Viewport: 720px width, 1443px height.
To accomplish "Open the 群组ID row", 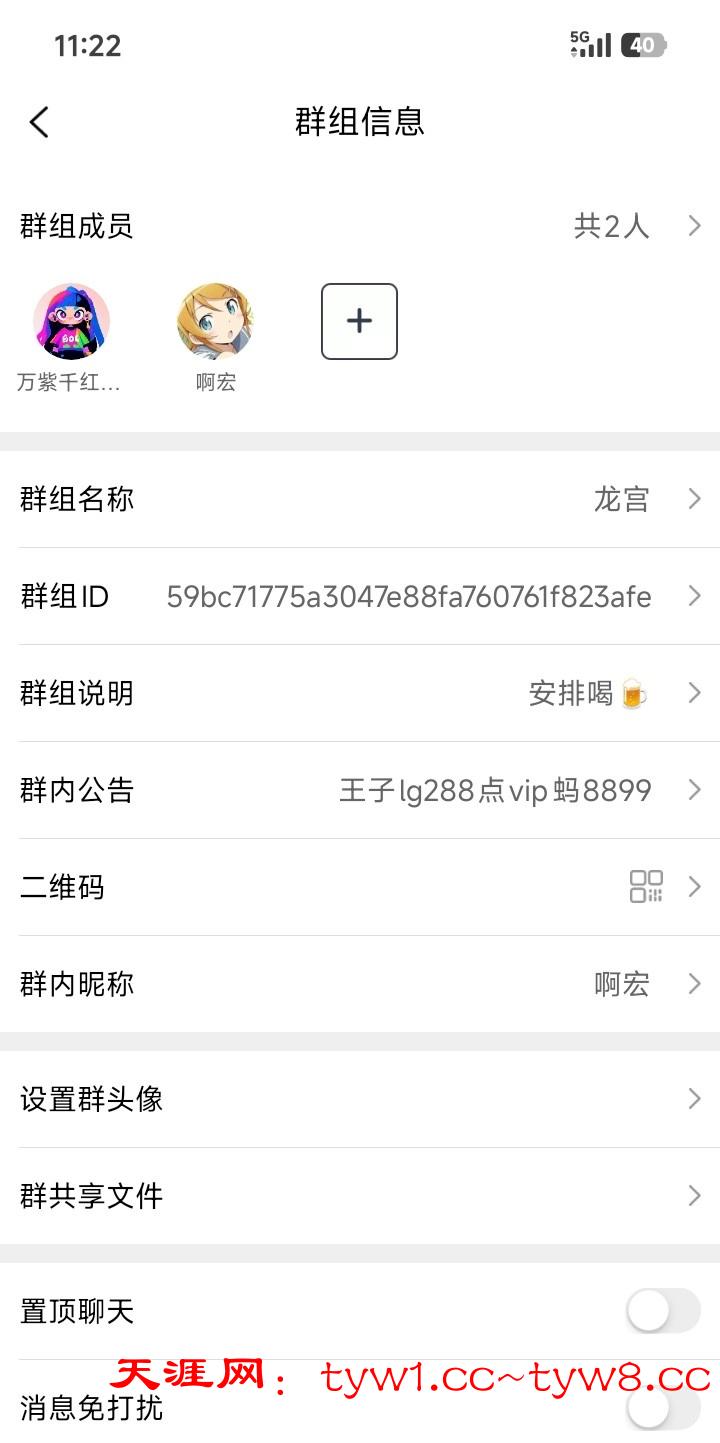I will coord(360,597).
